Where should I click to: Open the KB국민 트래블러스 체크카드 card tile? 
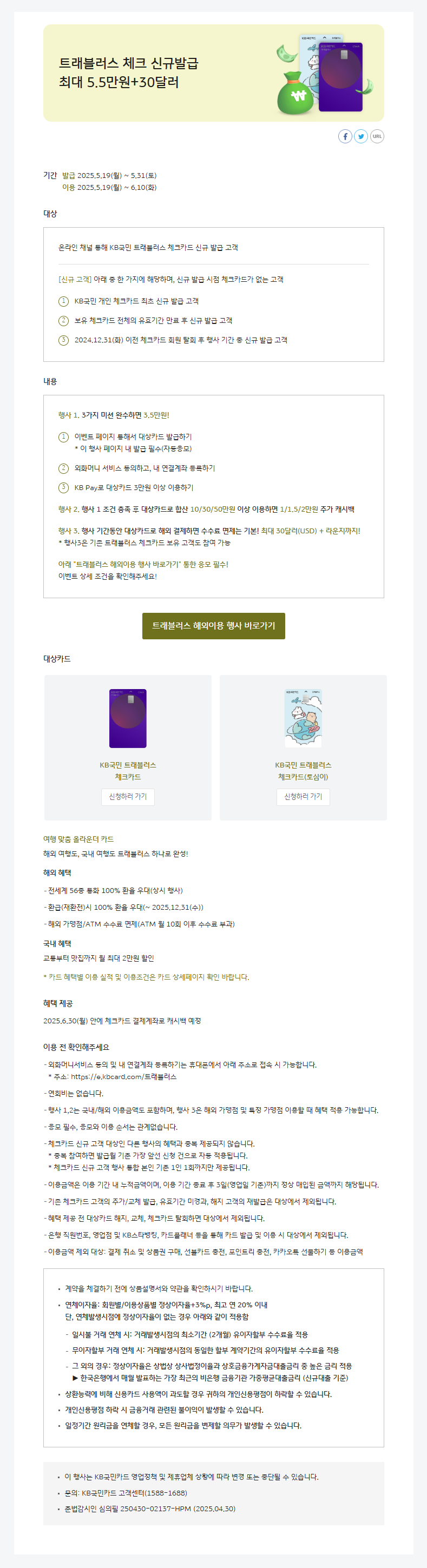click(x=128, y=718)
